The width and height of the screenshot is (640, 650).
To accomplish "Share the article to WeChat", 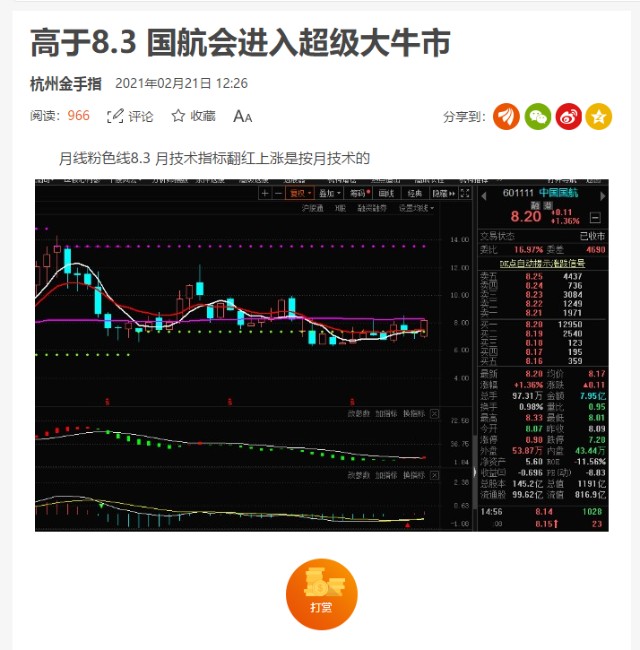I will pyautogui.click(x=539, y=116).
